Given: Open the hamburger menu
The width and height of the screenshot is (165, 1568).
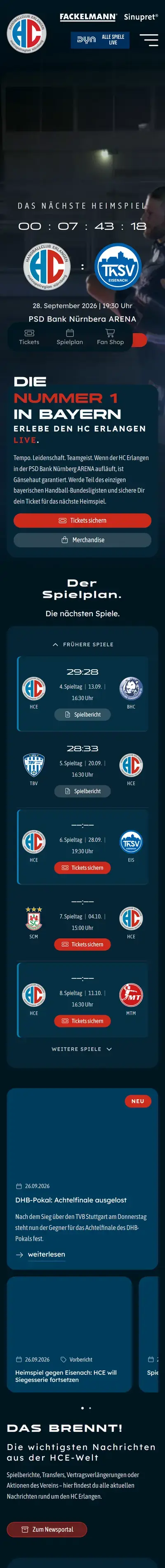Looking at the screenshot, I should pos(148,40).
